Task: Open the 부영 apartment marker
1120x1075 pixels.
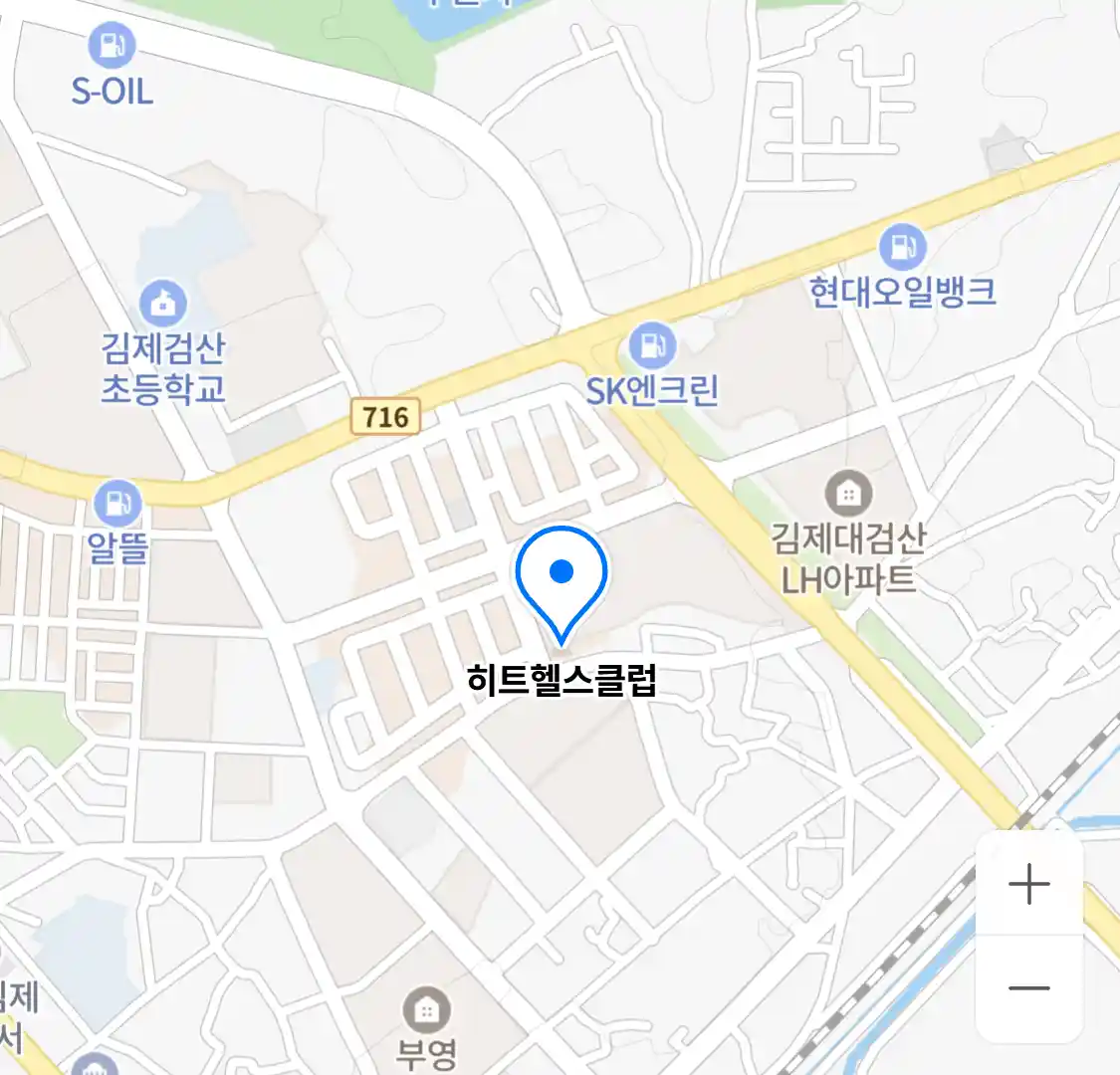Action: coord(426,1011)
